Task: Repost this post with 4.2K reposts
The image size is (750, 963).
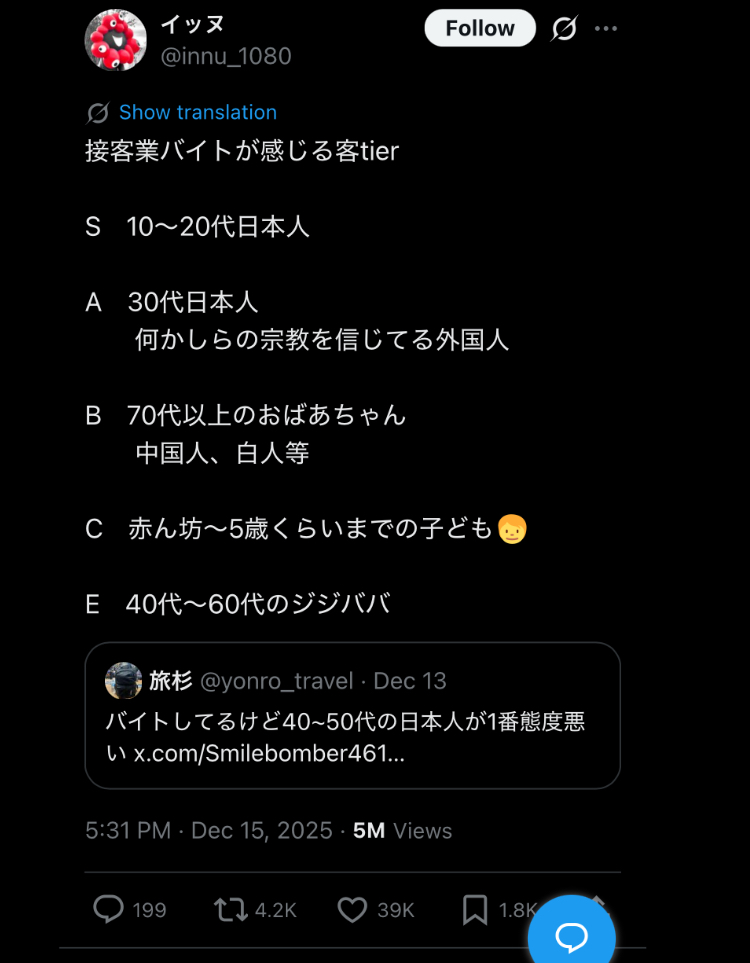Action: click(232, 909)
